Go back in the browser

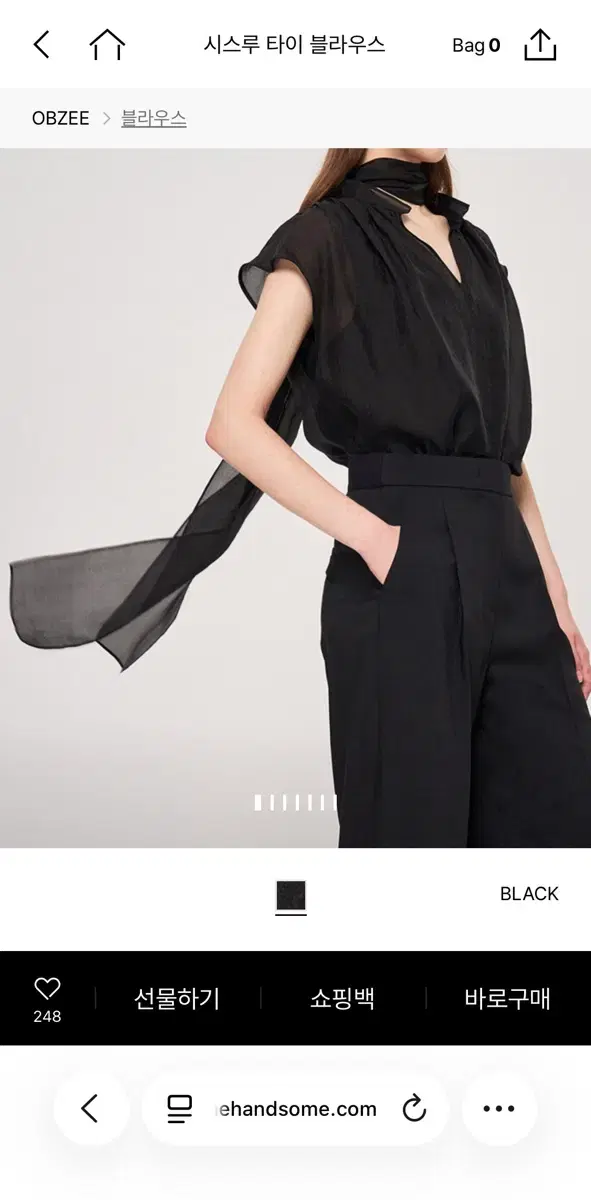[90, 1108]
